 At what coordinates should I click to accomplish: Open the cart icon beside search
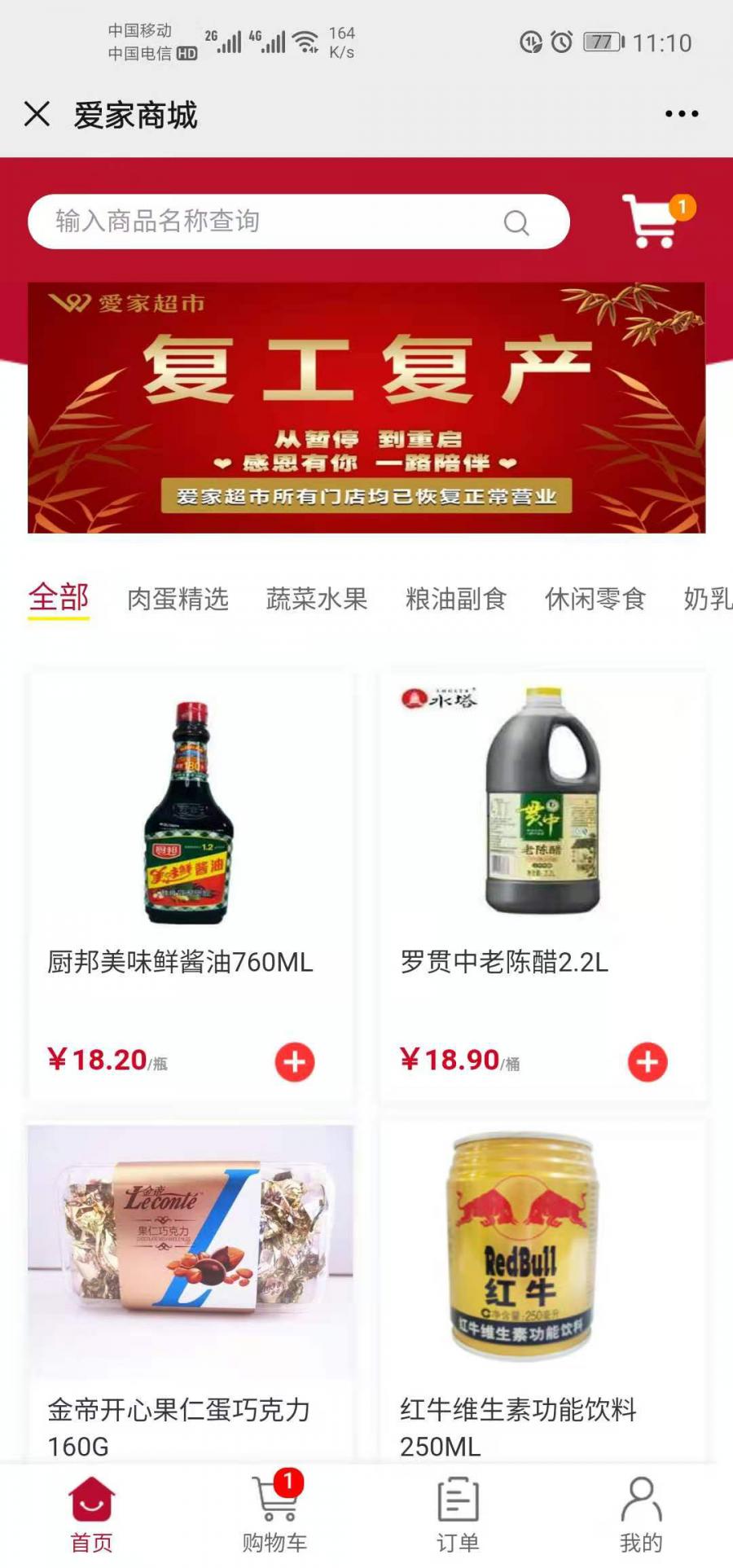pos(653,220)
